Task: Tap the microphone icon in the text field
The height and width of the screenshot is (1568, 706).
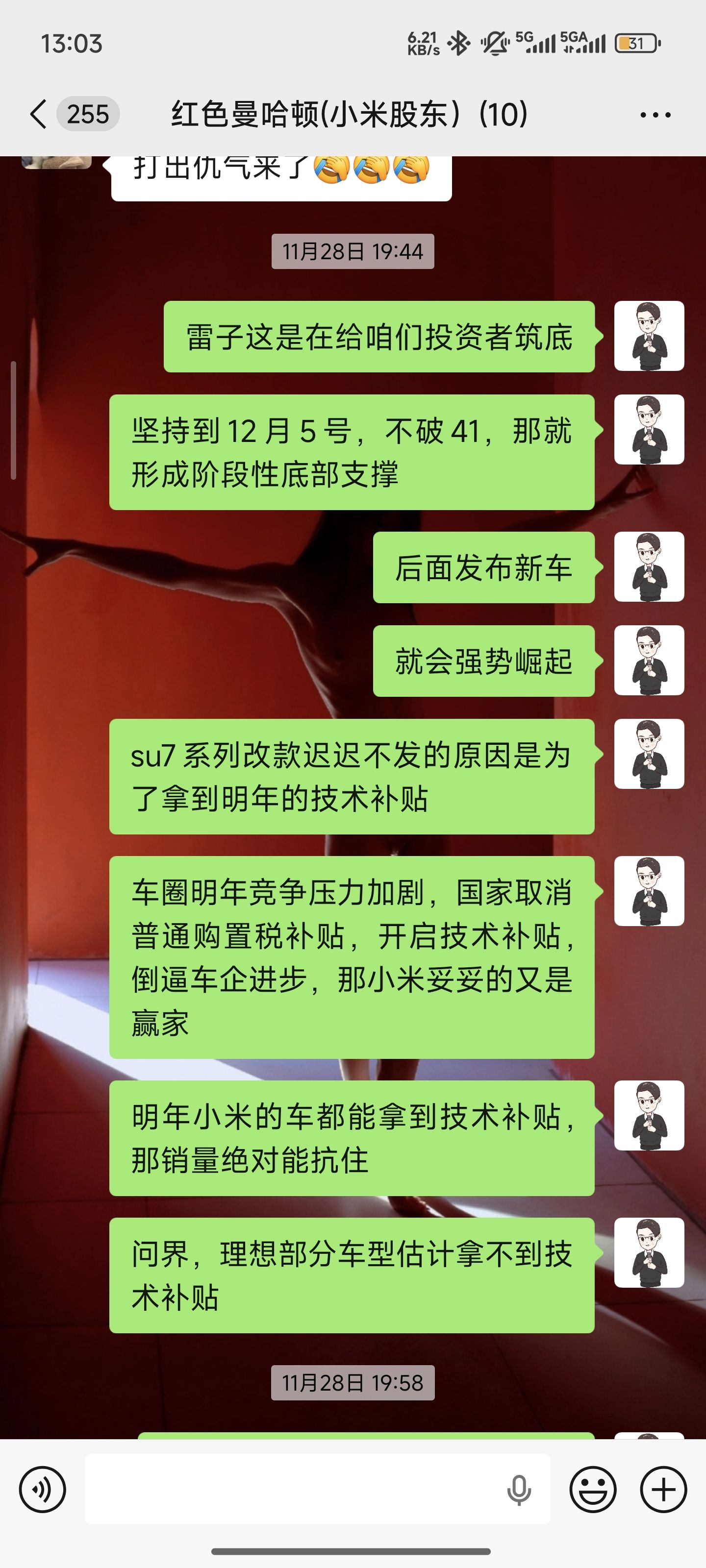Action: [519, 1490]
